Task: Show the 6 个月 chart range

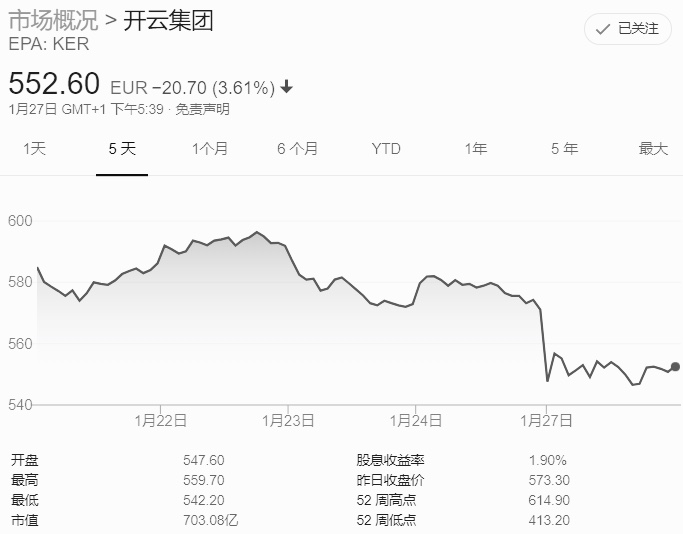Action: click(x=297, y=149)
